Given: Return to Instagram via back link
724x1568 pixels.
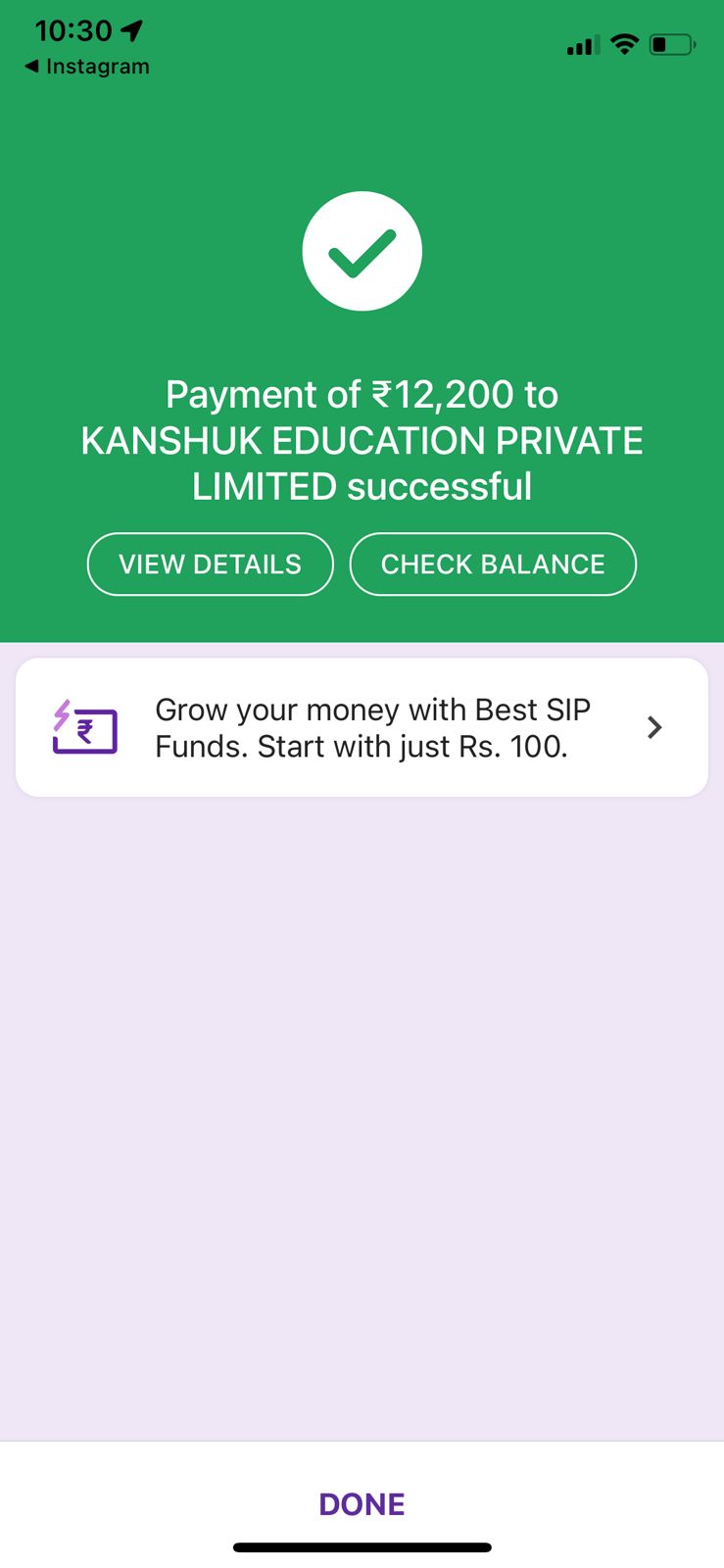Looking at the screenshot, I should (87, 67).
